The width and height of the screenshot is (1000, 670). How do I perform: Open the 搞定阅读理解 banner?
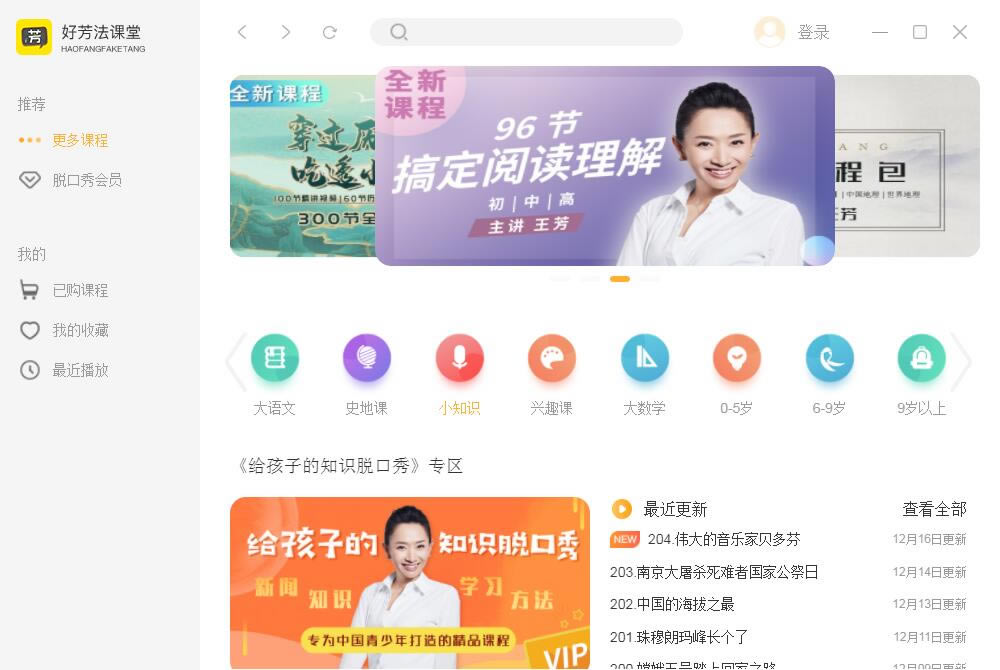pyautogui.click(x=604, y=166)
